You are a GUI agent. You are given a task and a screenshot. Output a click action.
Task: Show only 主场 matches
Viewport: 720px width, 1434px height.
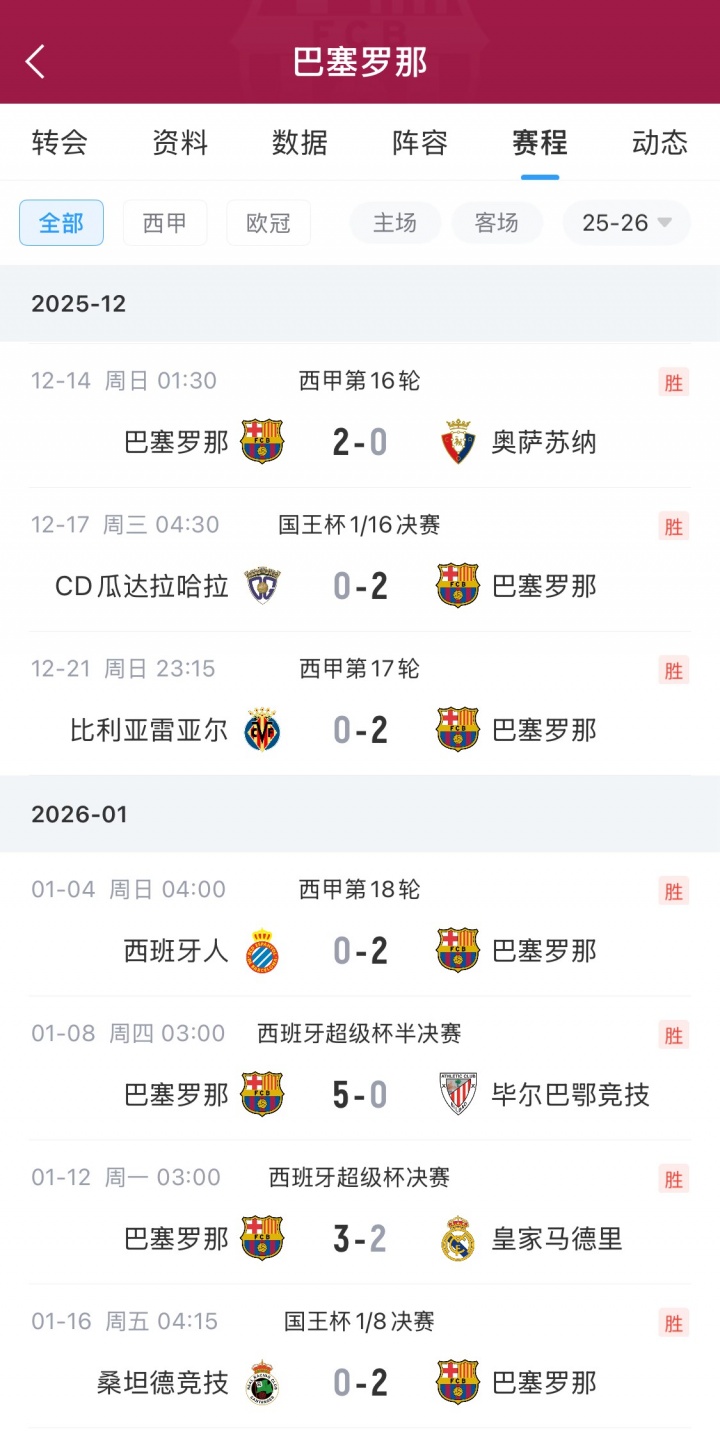(394, 222)
